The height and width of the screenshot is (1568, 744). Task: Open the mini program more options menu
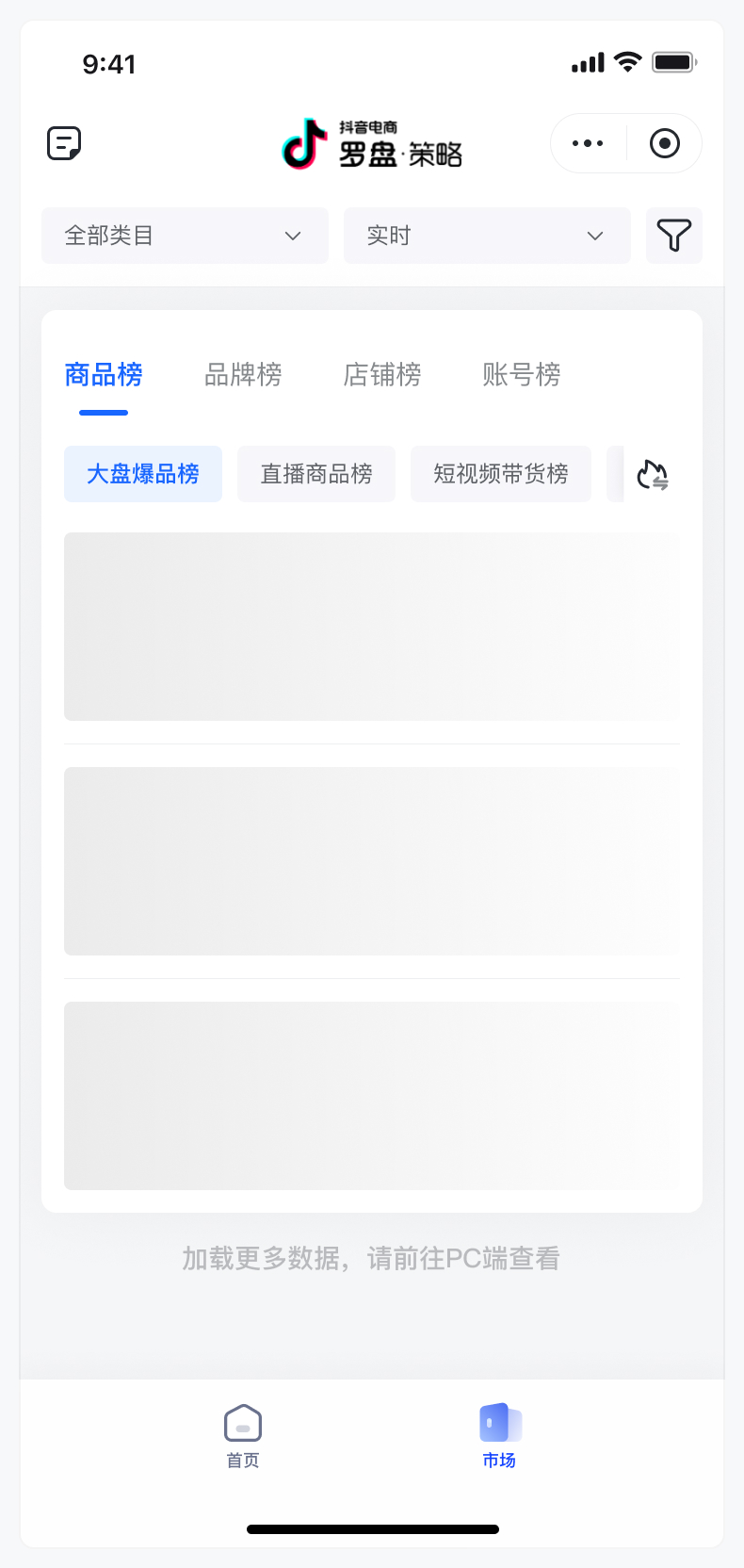coord(588,143)
